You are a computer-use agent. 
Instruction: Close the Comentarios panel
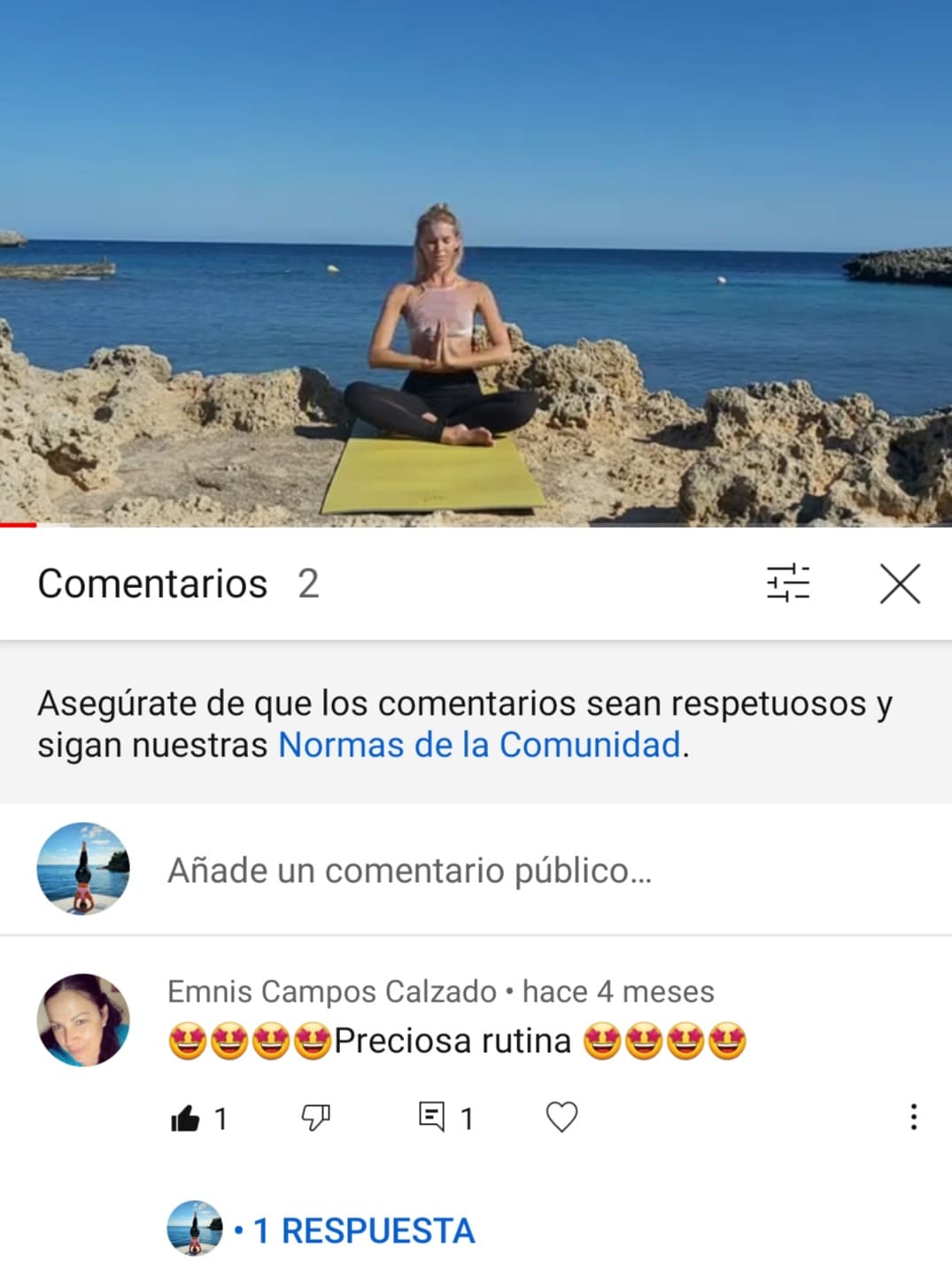(x=900, y=584)
